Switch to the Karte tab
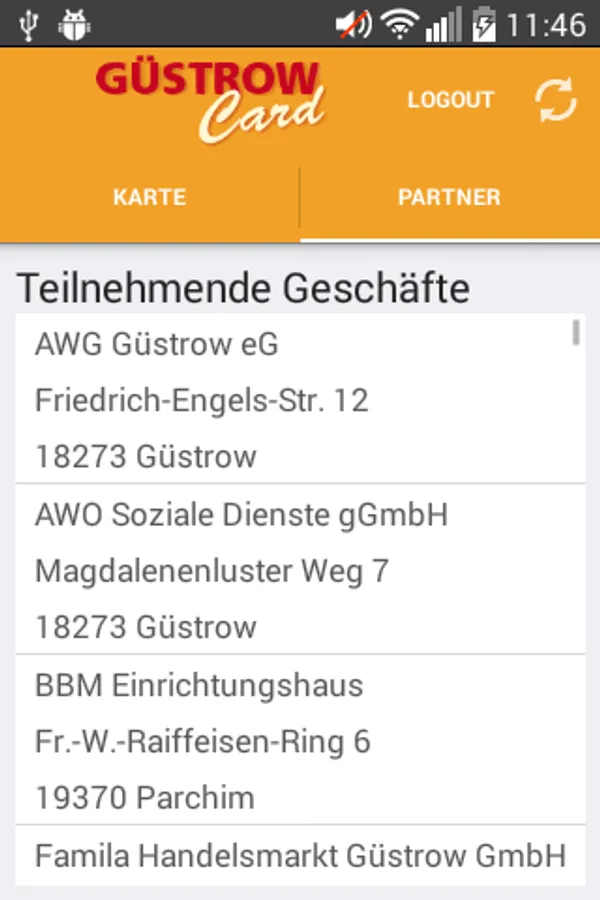The width and height of the screenshot is (600, 900). point(150,197)
